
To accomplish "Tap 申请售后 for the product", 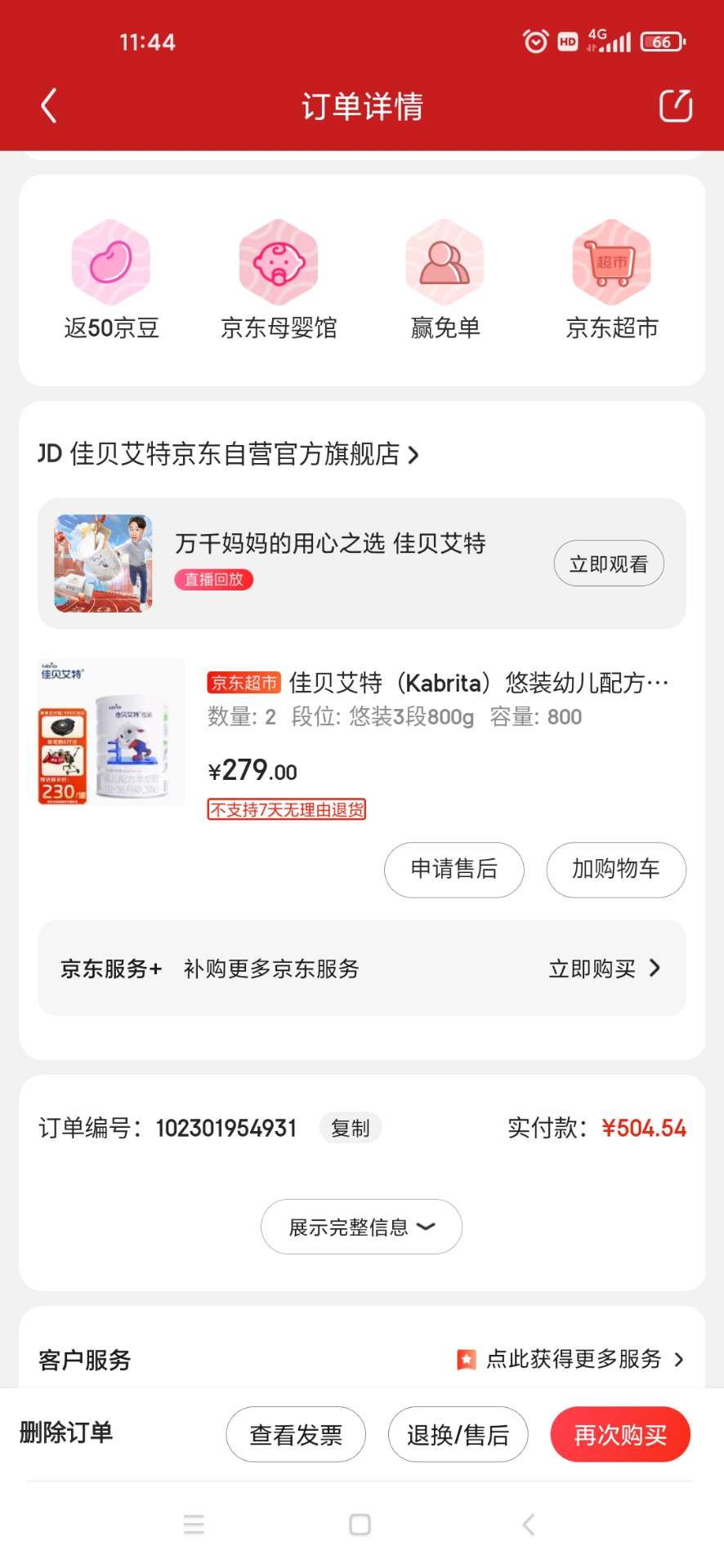I will click(x=454, y=869).
